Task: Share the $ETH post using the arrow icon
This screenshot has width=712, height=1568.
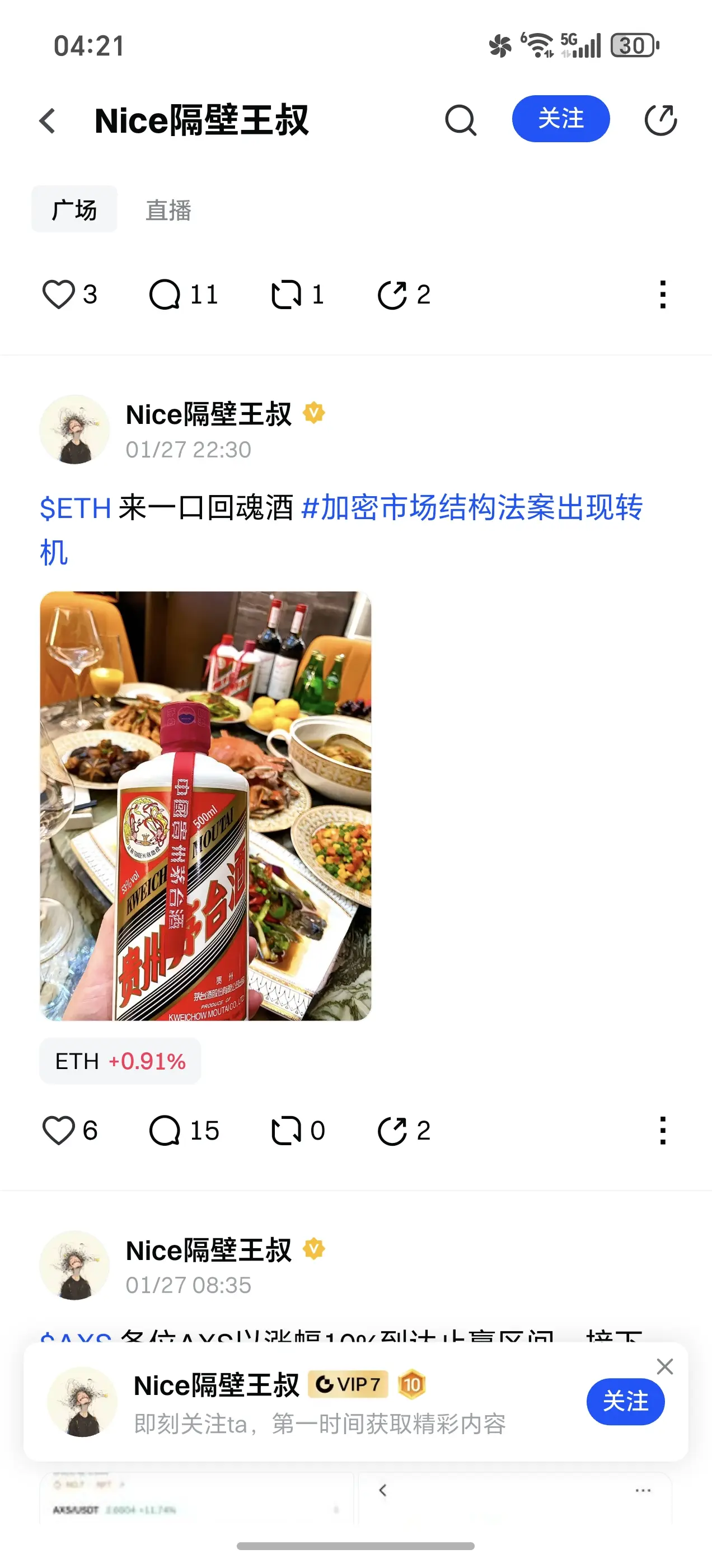Action: click(394, 1130)
